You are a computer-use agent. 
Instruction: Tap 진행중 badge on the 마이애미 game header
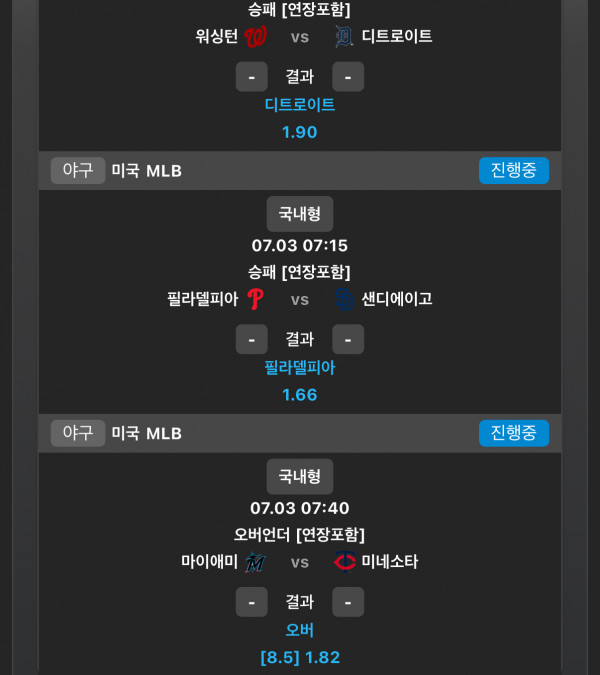(513, 433)
